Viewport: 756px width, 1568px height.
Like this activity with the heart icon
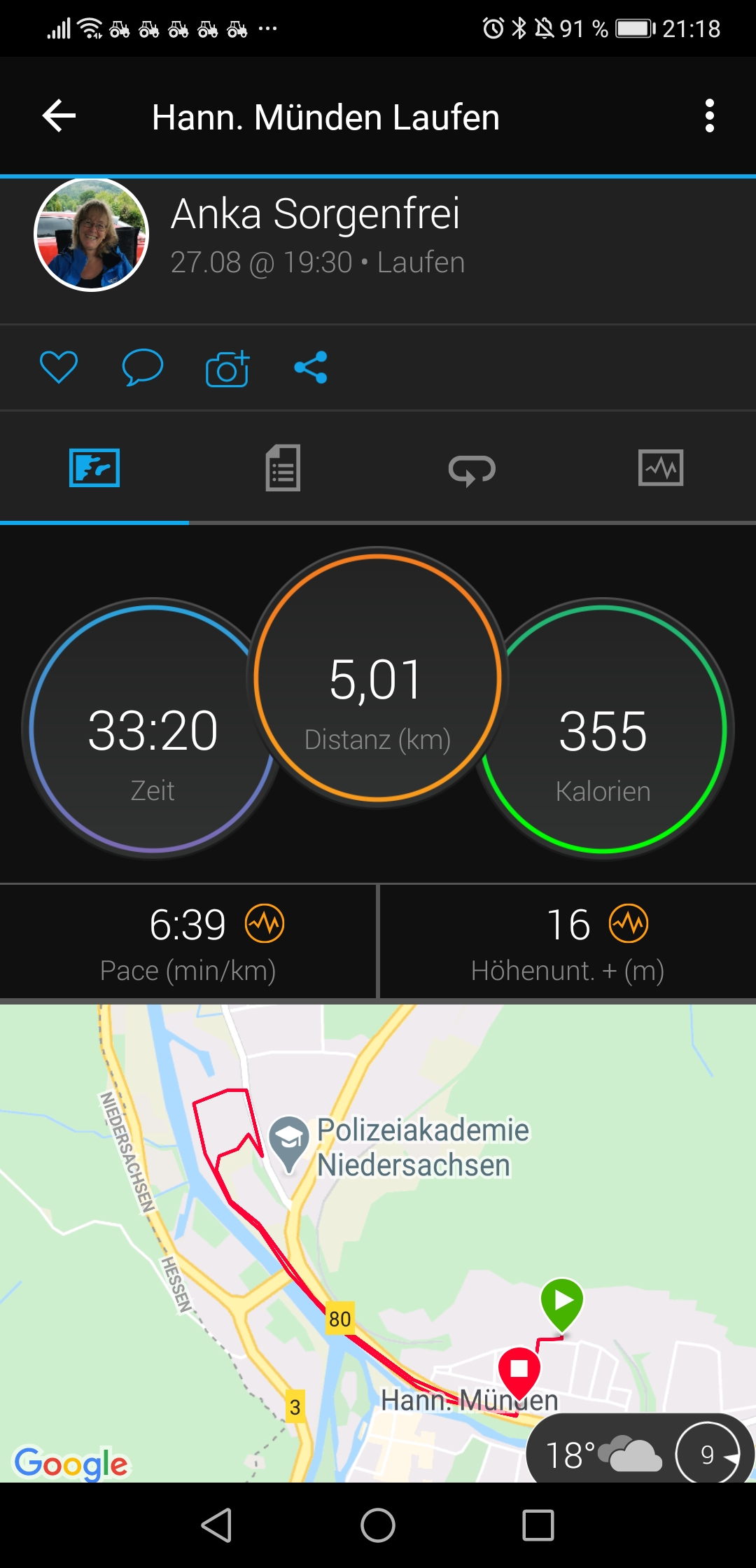tap(59, 367)
